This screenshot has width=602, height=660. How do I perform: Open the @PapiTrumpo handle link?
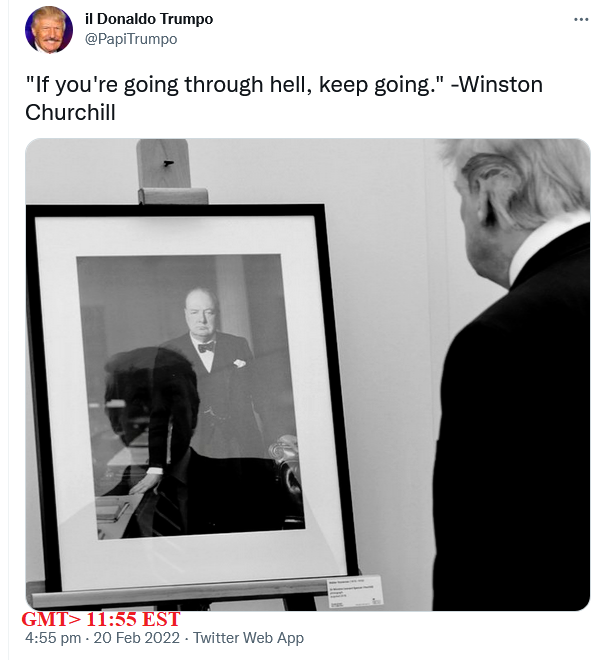click(130, 39)
